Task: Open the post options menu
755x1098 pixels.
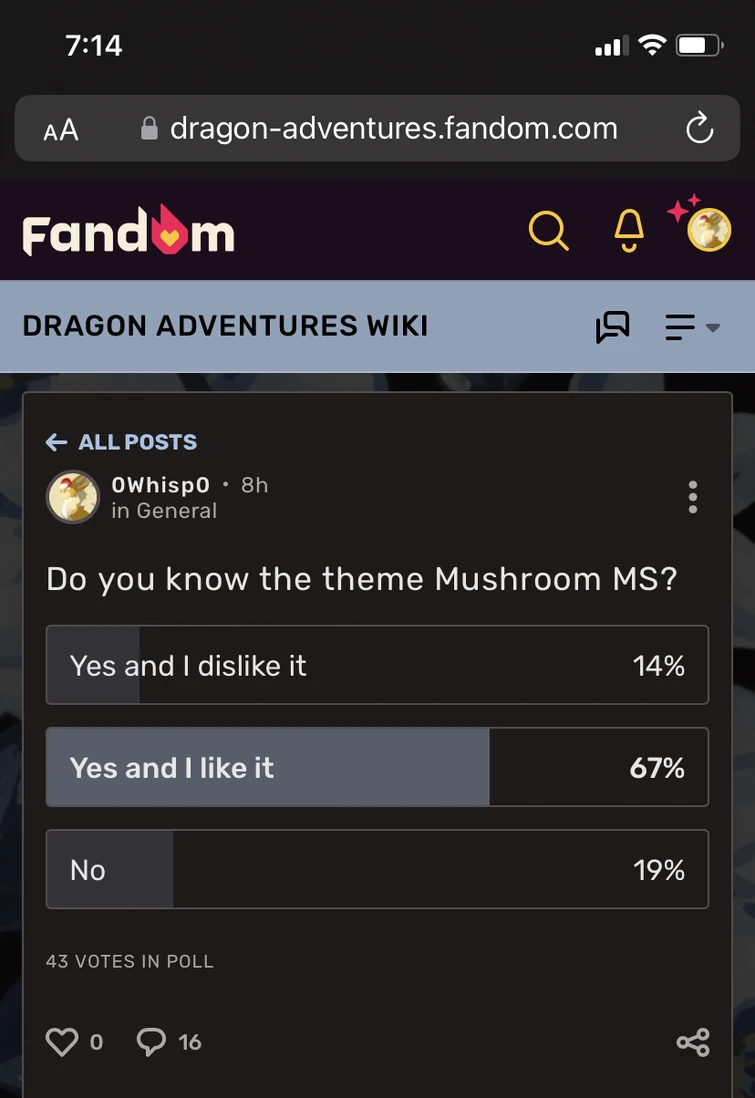Action: 692,497
